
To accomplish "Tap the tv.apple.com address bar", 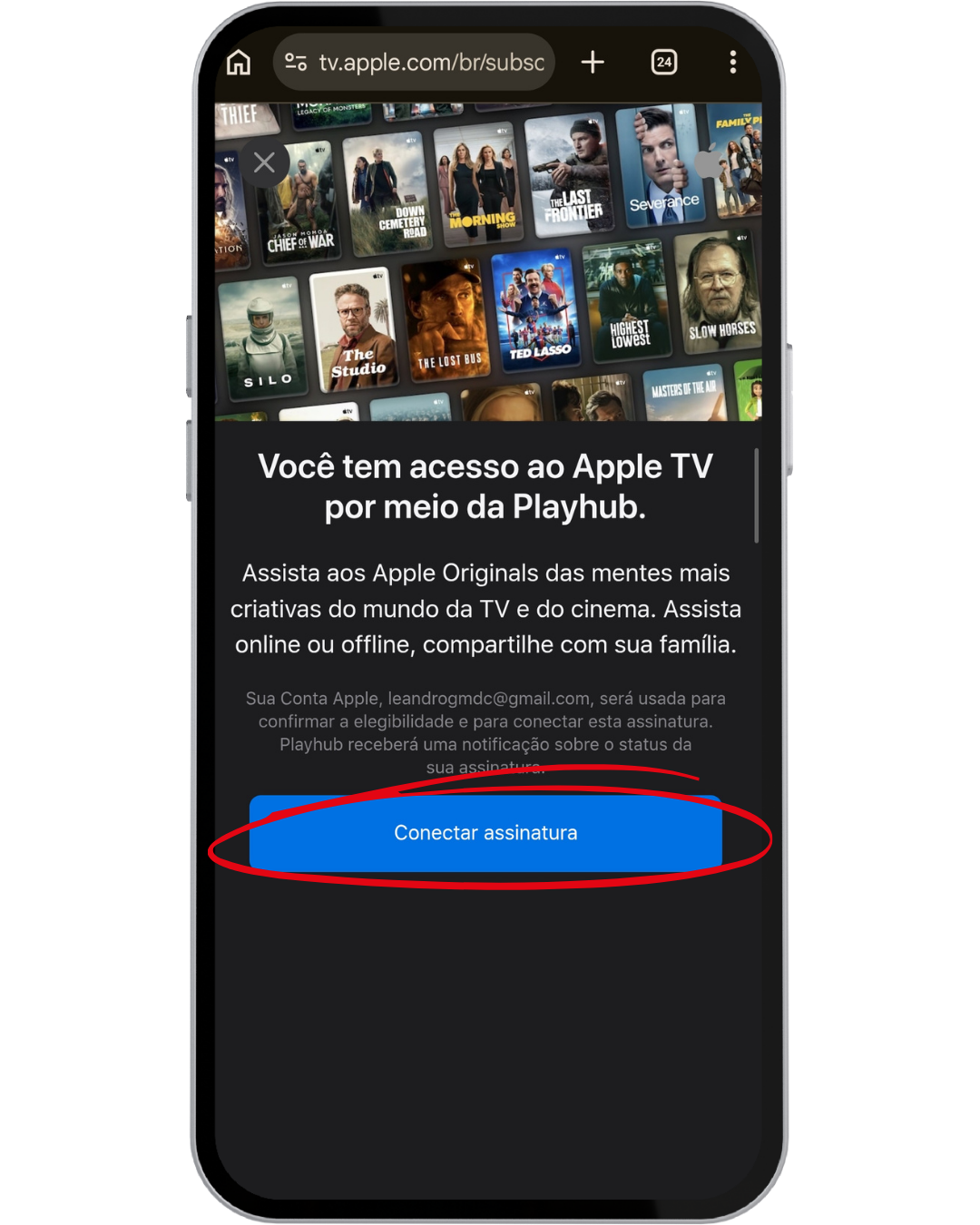I will [431, 63].
